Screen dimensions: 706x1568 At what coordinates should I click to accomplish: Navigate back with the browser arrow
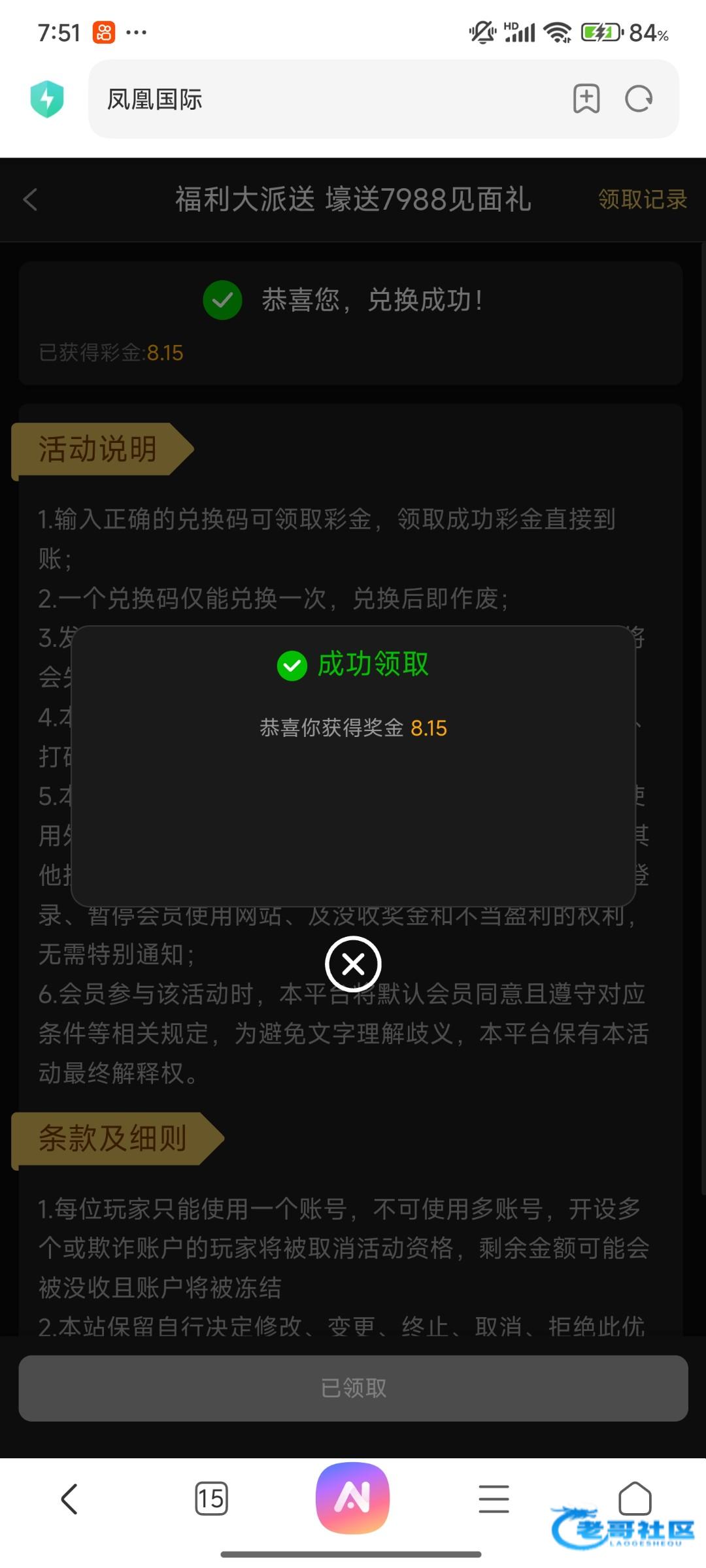pyautogui.click(x=69, y=1498)
